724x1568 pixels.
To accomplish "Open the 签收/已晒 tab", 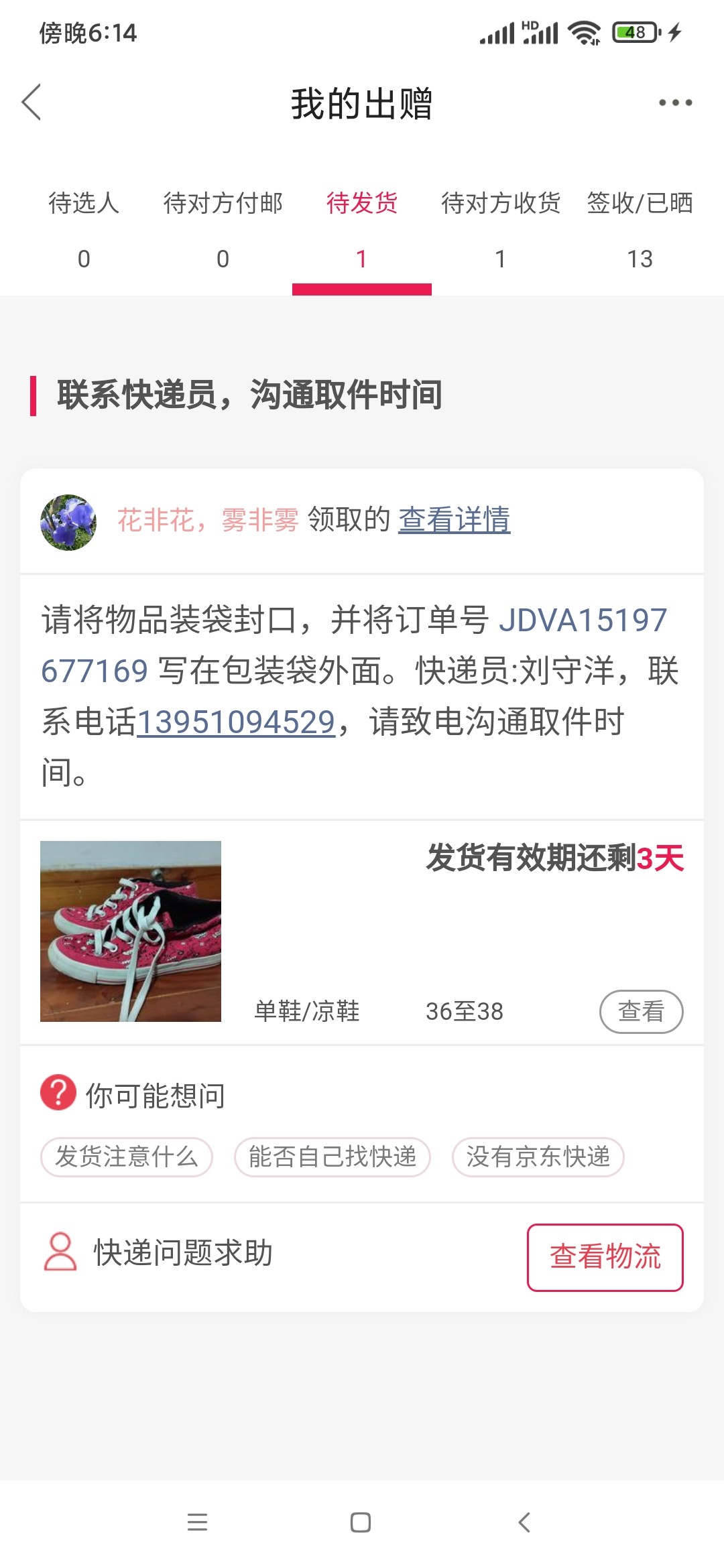I will 640,229.
